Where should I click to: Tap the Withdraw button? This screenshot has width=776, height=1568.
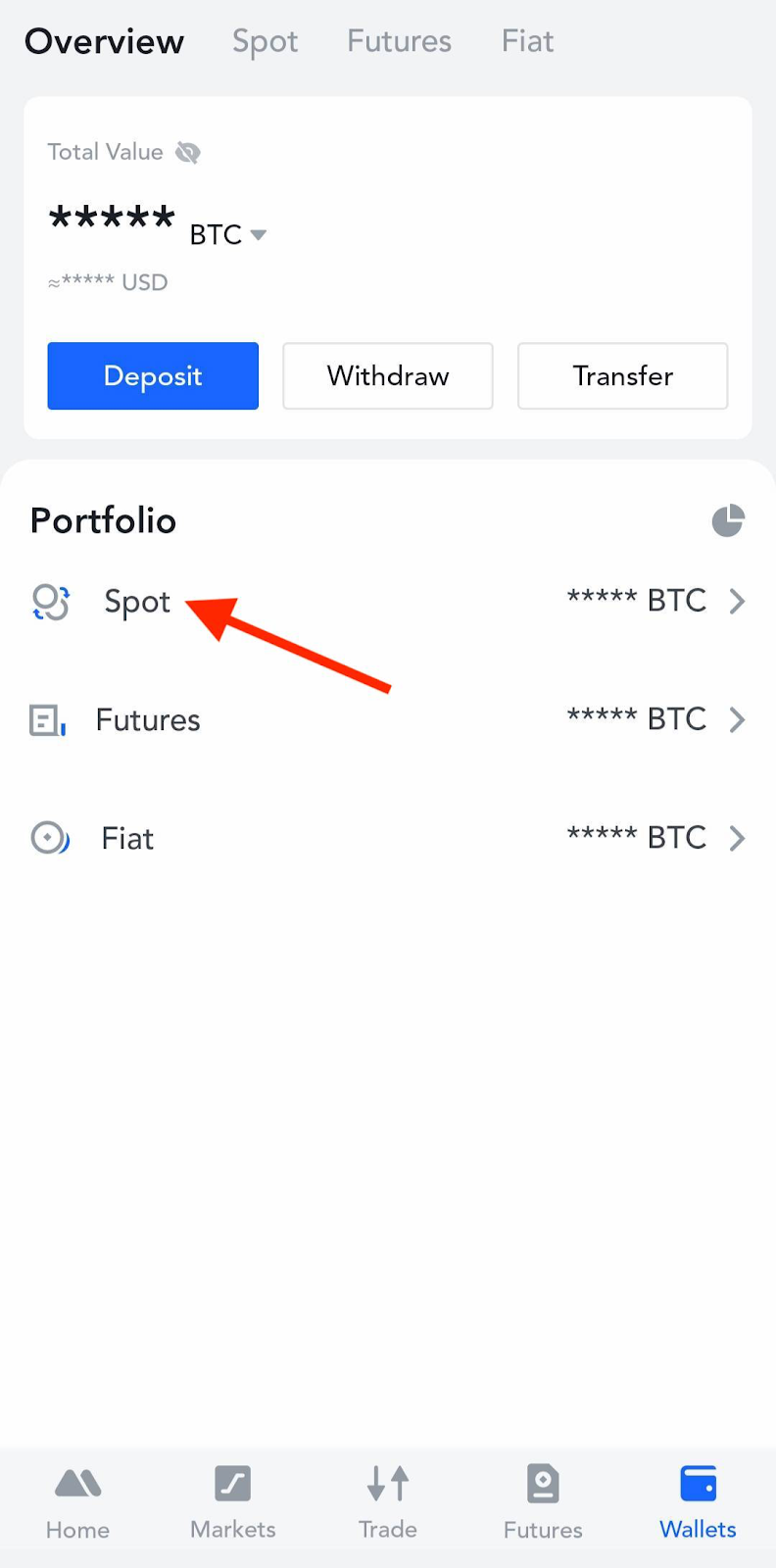[x=388, y=376]
